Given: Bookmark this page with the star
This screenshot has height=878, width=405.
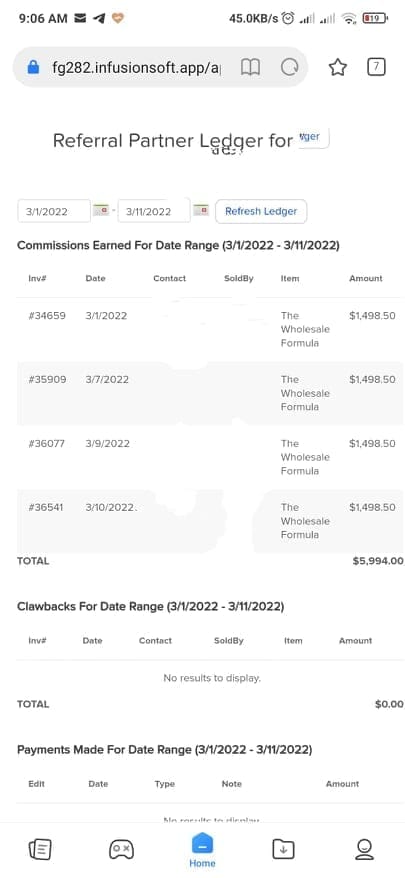Looking at the screenshot, I should (338, 68).
